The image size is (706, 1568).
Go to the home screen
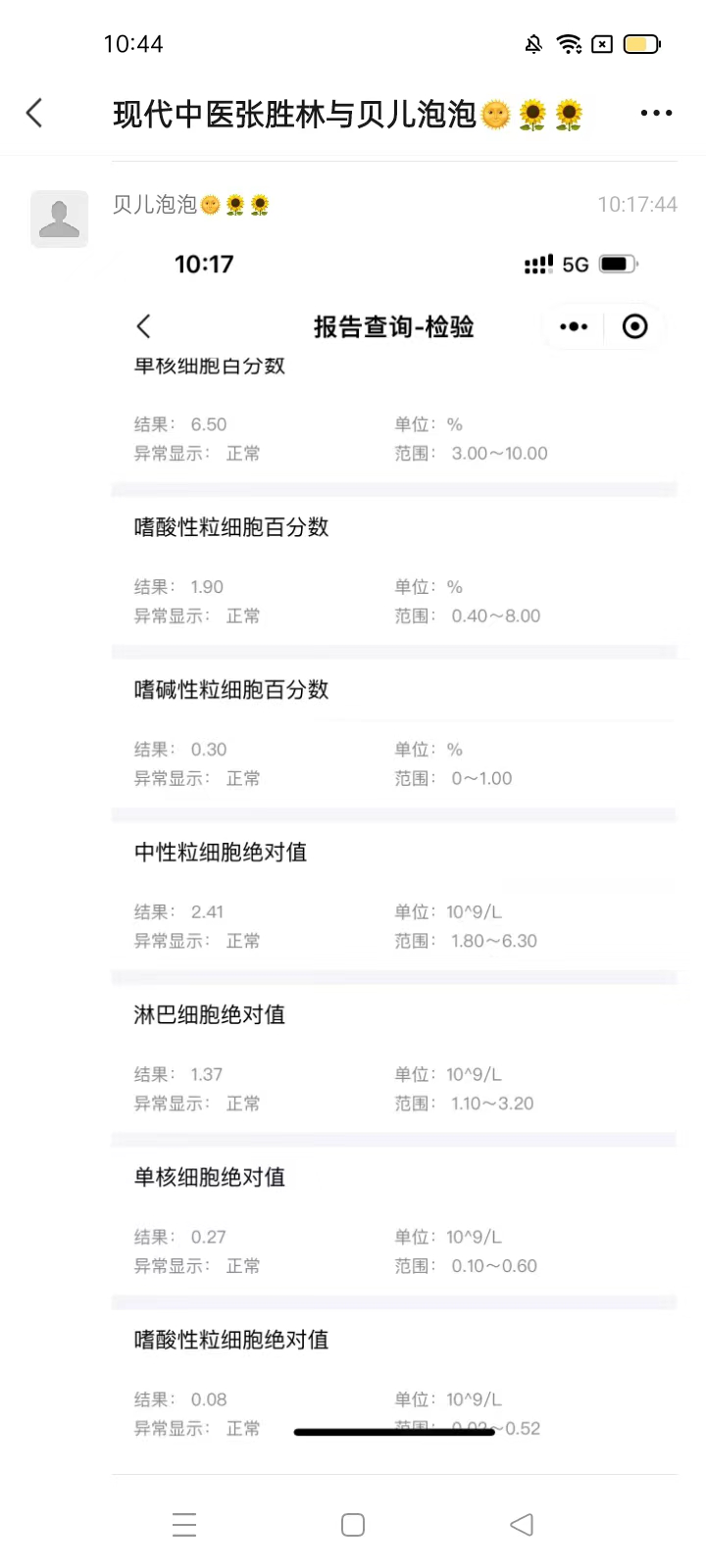pyautogui.click(x=353, y=1524)
